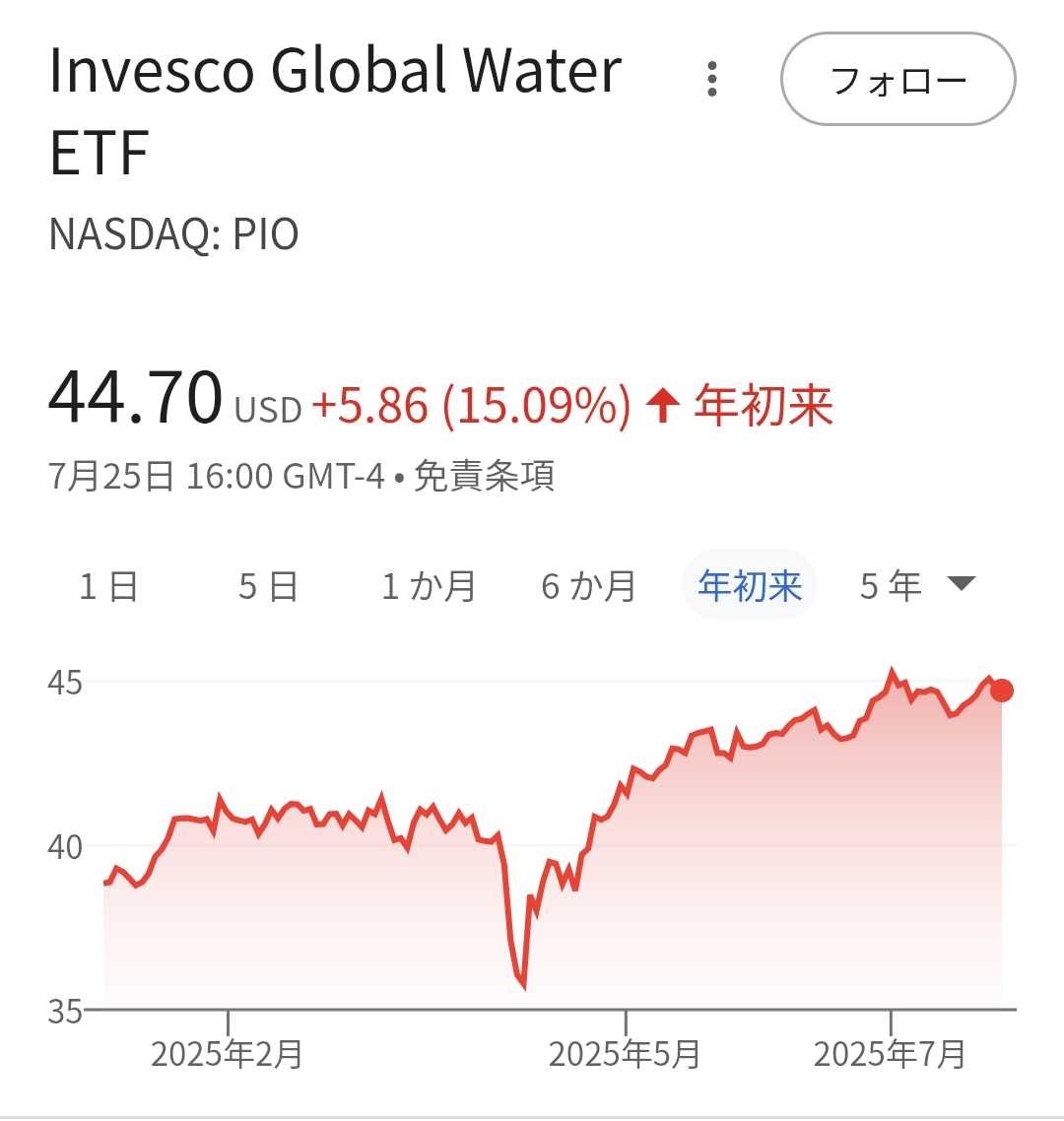Image resolution: width=1064 pixels, height=1121 pixels.
Task: Switch to the 1日 chart range
Action: (108, 586)
